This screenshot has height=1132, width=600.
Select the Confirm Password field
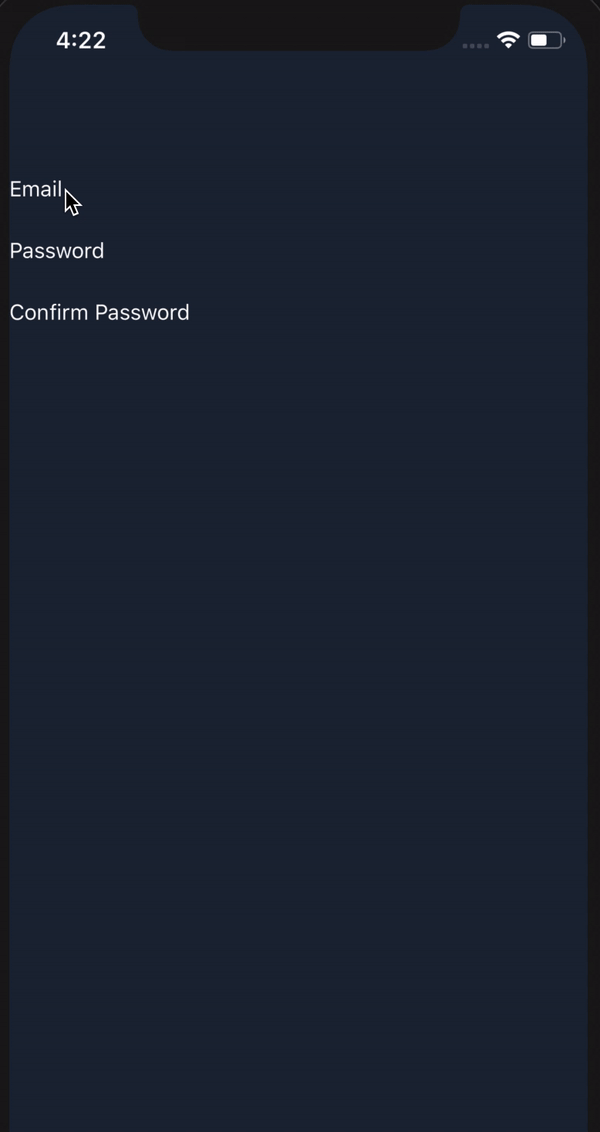click(x=99, y=312)
